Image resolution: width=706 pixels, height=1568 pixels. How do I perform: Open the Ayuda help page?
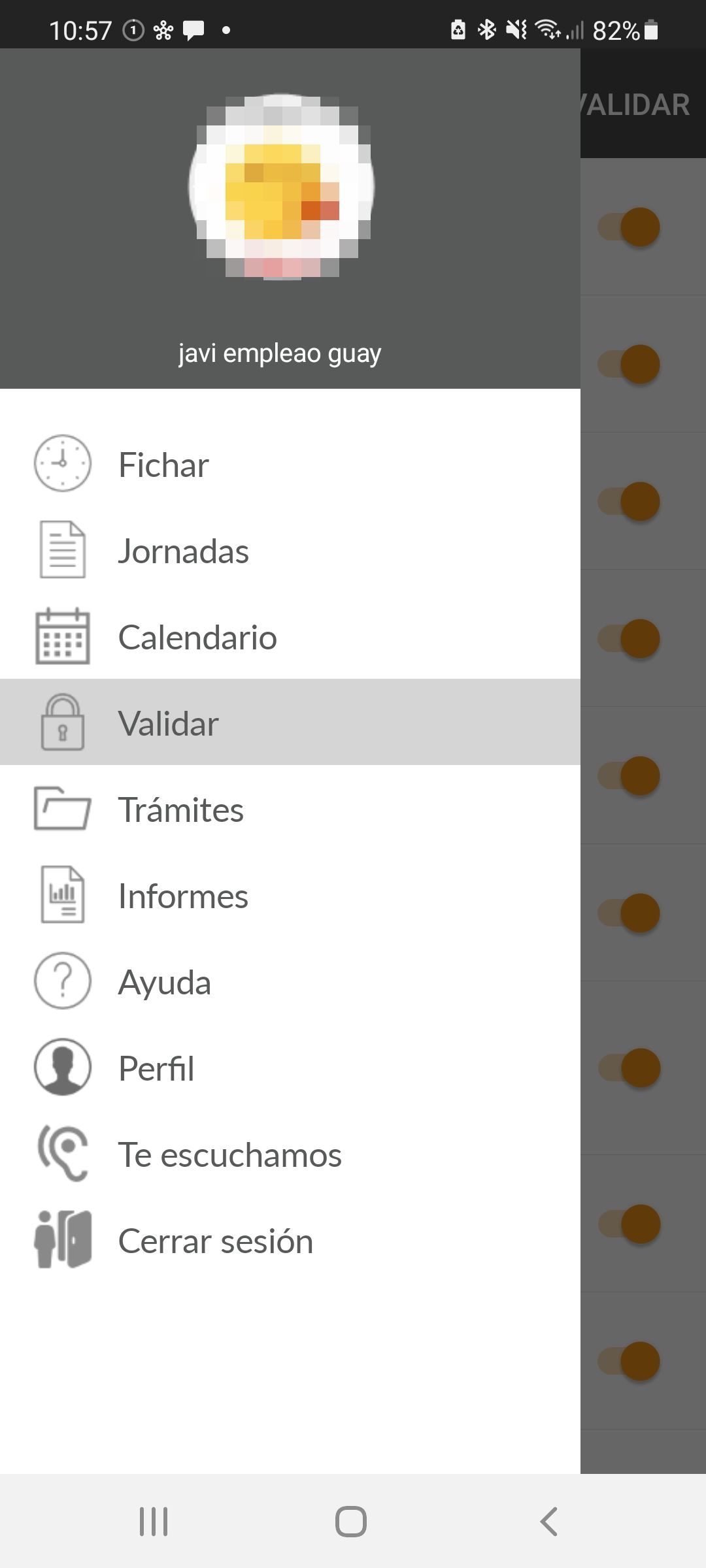164,982
